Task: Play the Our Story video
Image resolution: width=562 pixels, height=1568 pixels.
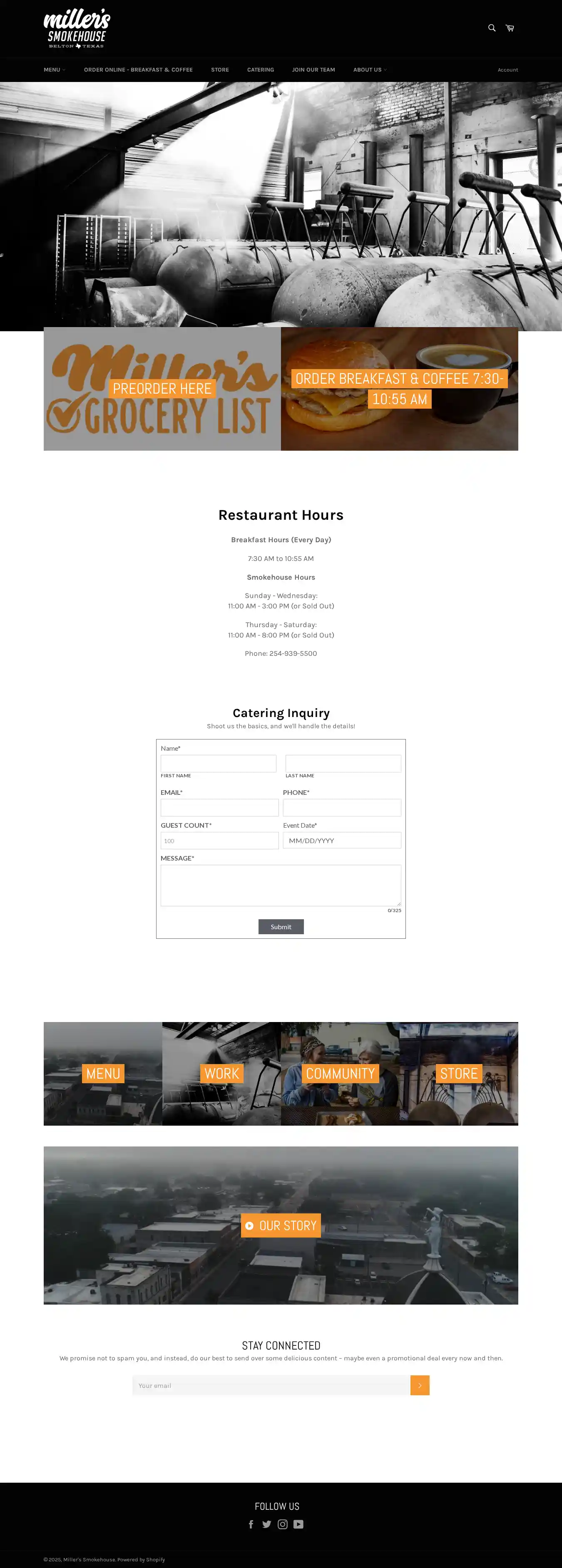Action: point(281,1225)
